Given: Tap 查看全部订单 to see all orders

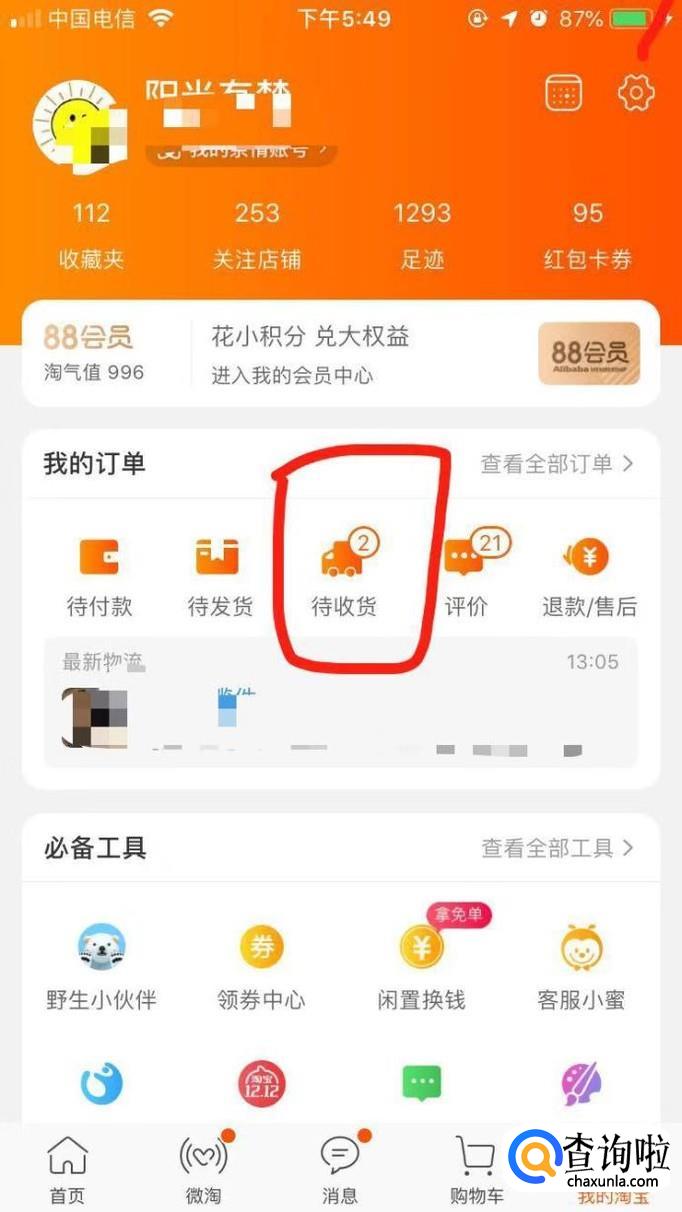Looking at the screenshot, I should coord(556,464).
